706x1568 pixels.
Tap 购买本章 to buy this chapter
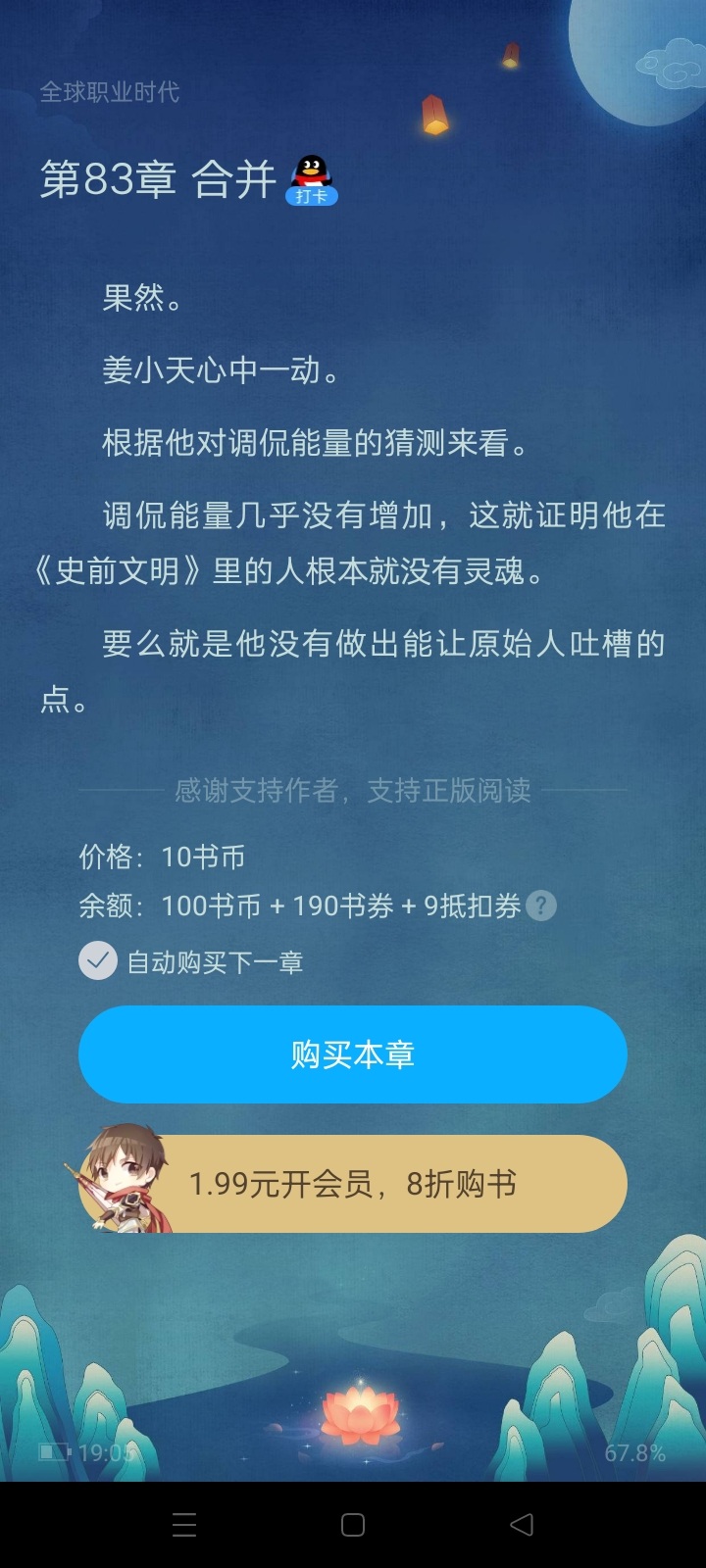click(x=353, y=1054)
